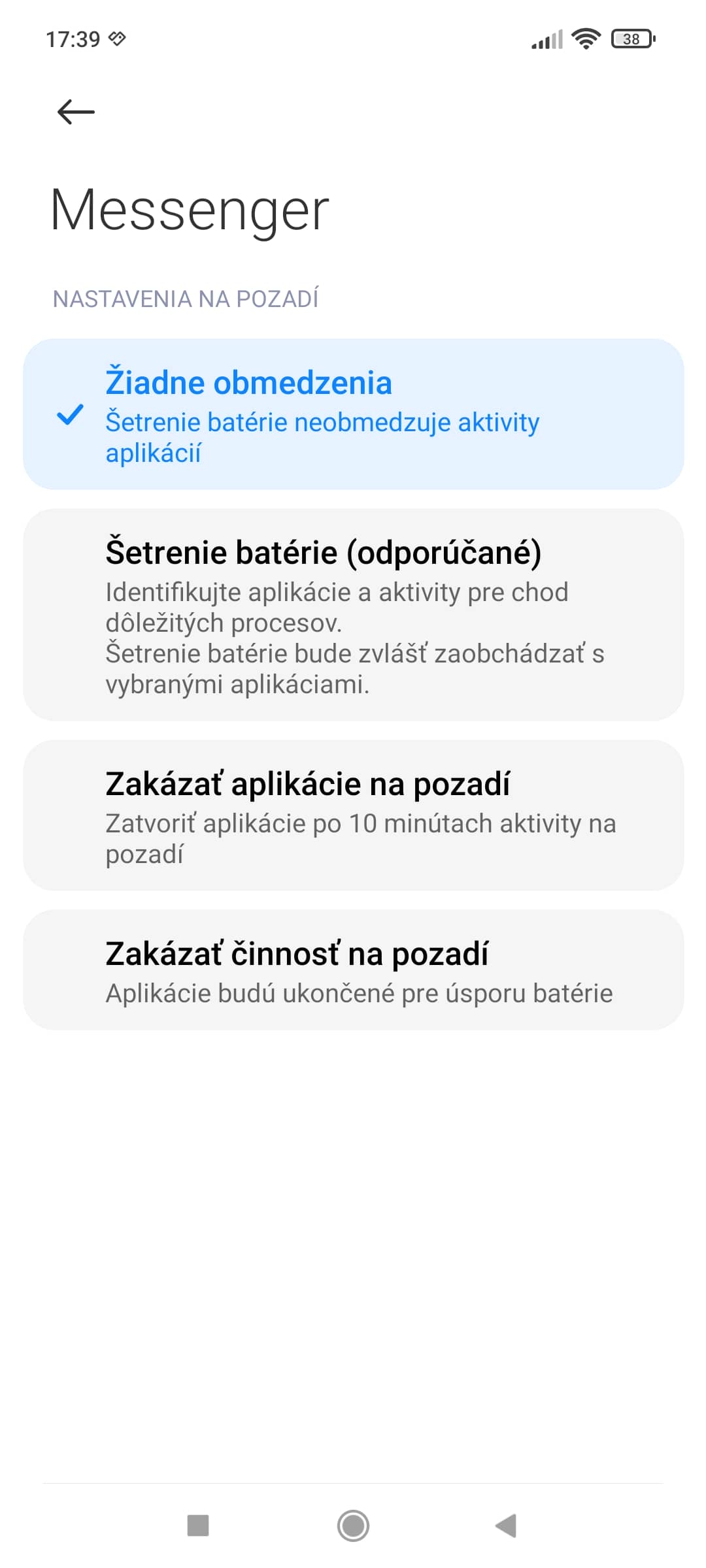Select the Žiadne obmedzenia option
706x1568 pixels.
click(x=353, y=414)
